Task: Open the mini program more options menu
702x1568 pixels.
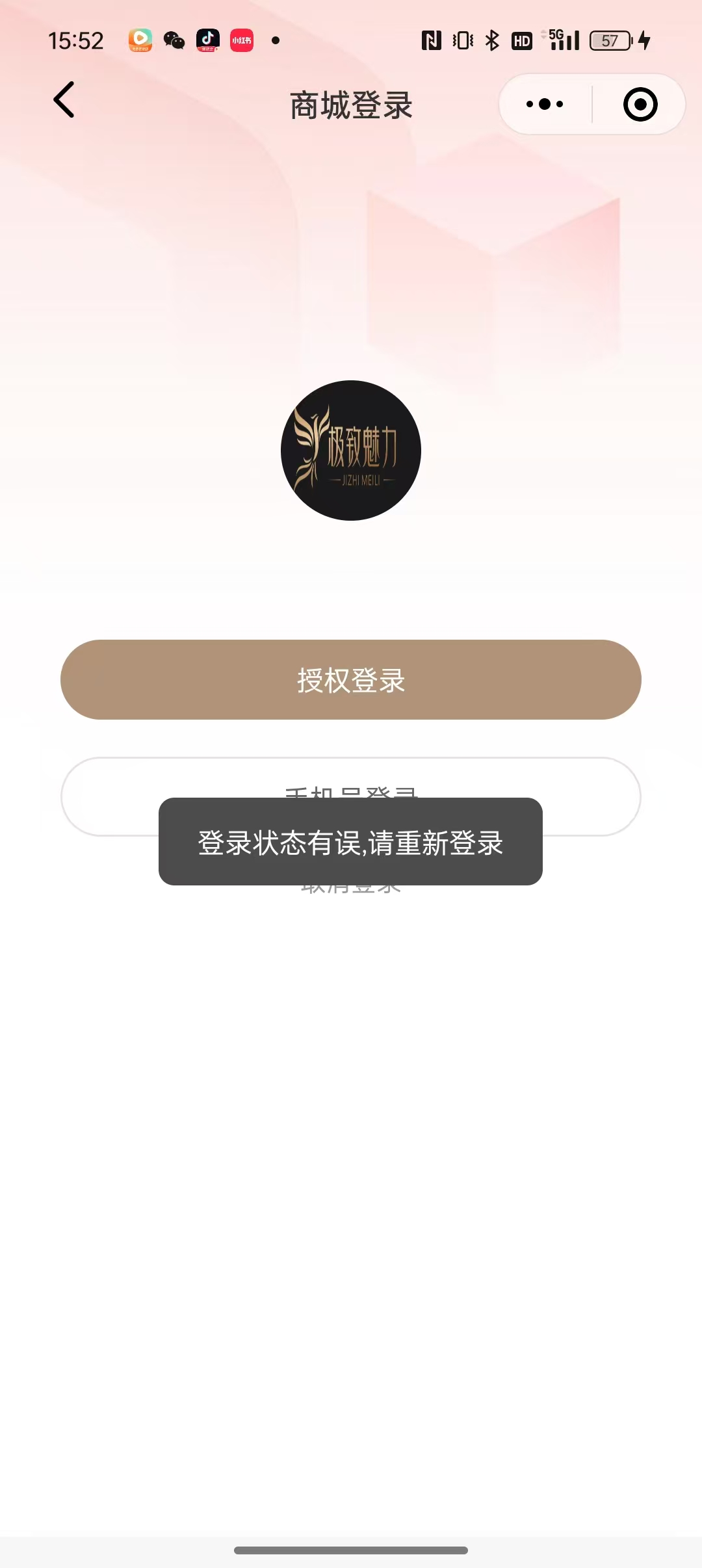Action: 545,104
